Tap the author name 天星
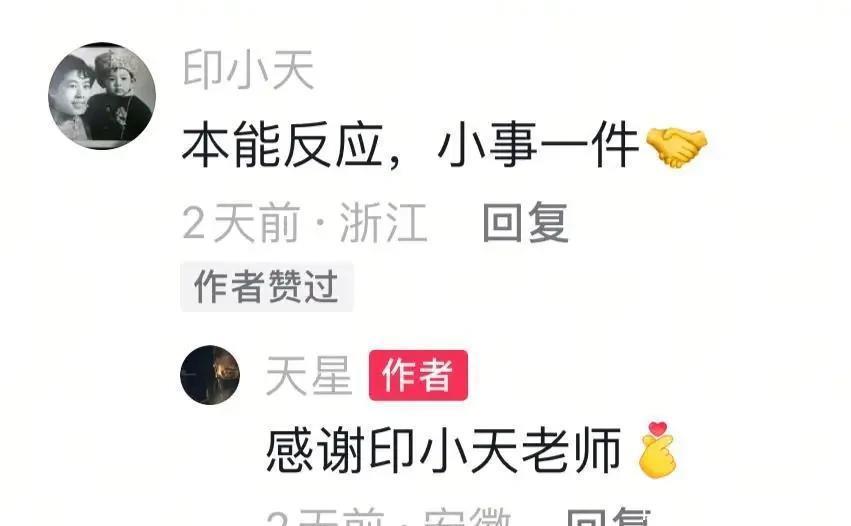 tap(308, 376)
